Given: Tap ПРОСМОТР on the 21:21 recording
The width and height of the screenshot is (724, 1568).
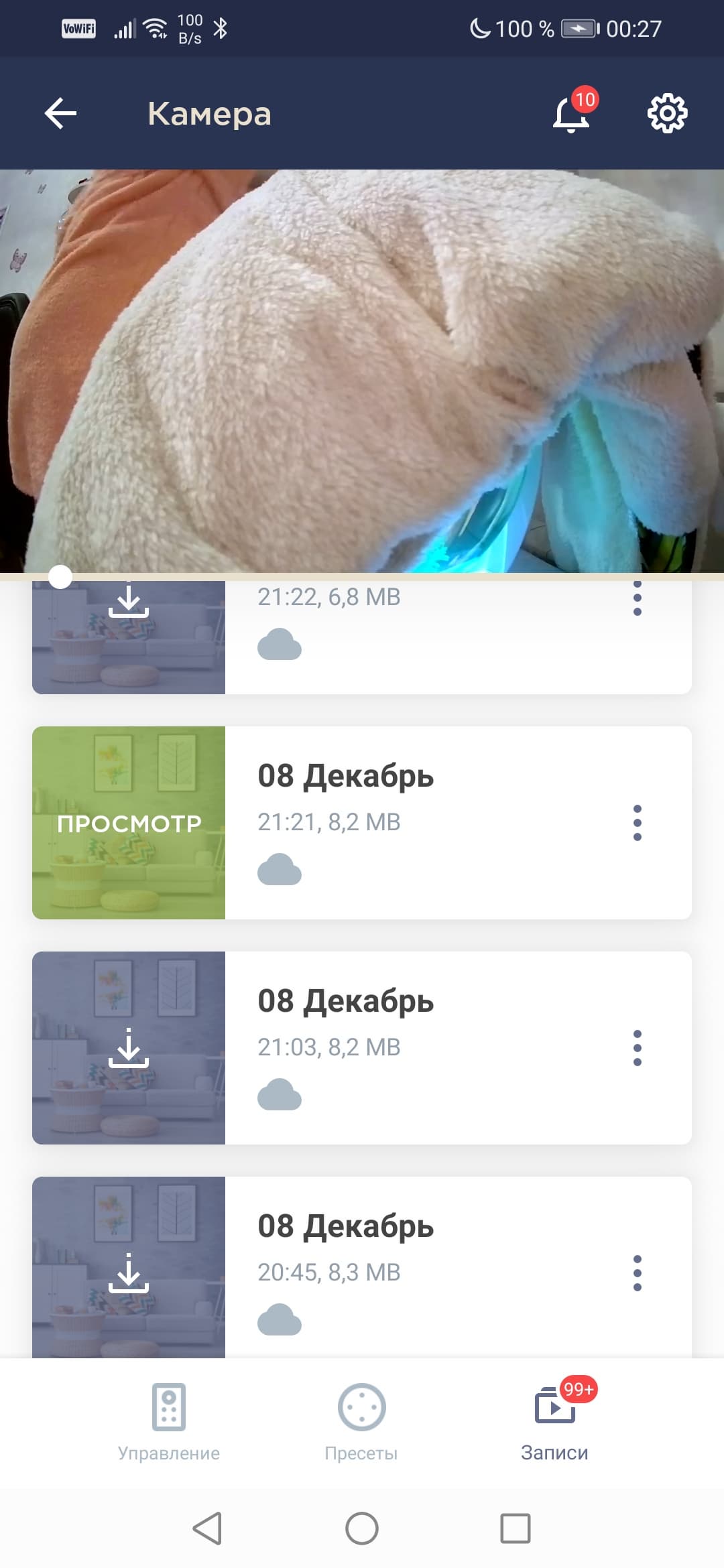Looking at the screenshot, I should [x=129, y=823].
